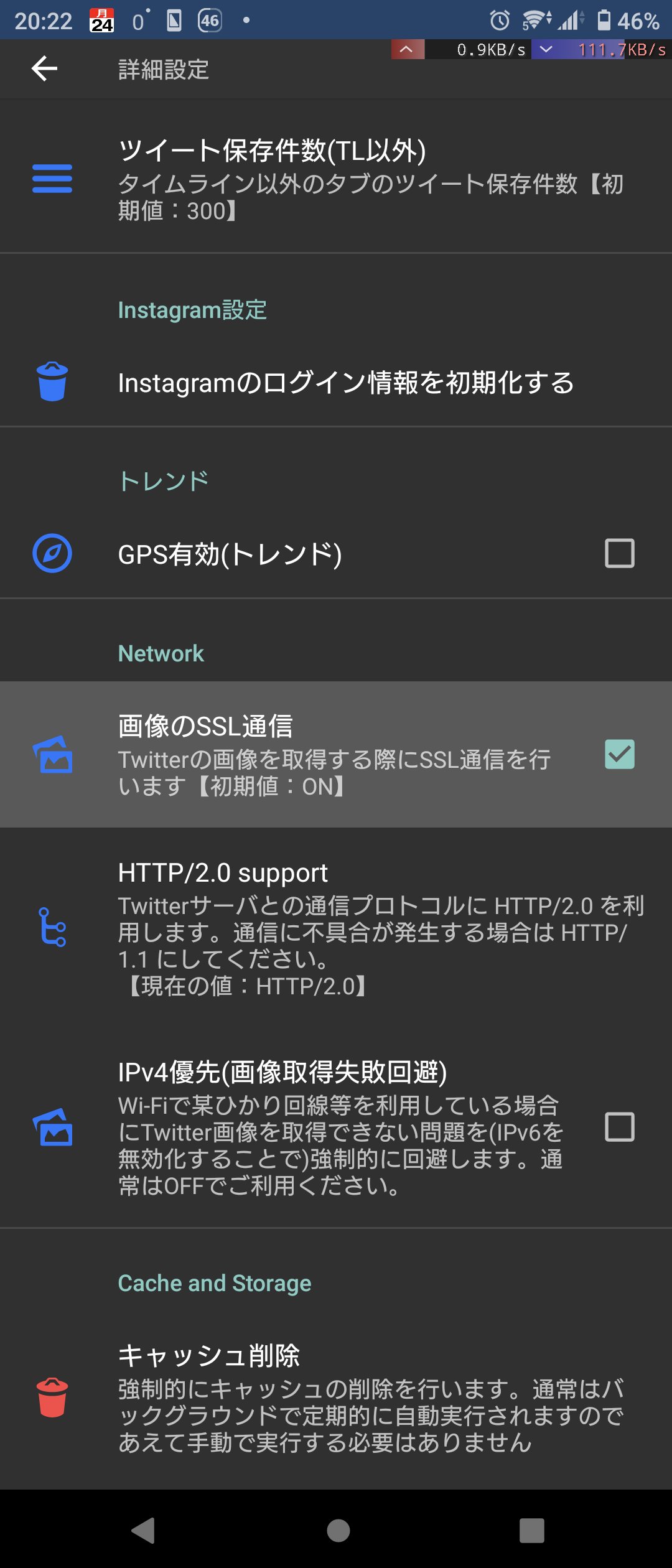Select Instagramのログイン情報を初期化する
Viewport: 672px width, 1568px height.
pyautogui.click(x=345, y=383)
